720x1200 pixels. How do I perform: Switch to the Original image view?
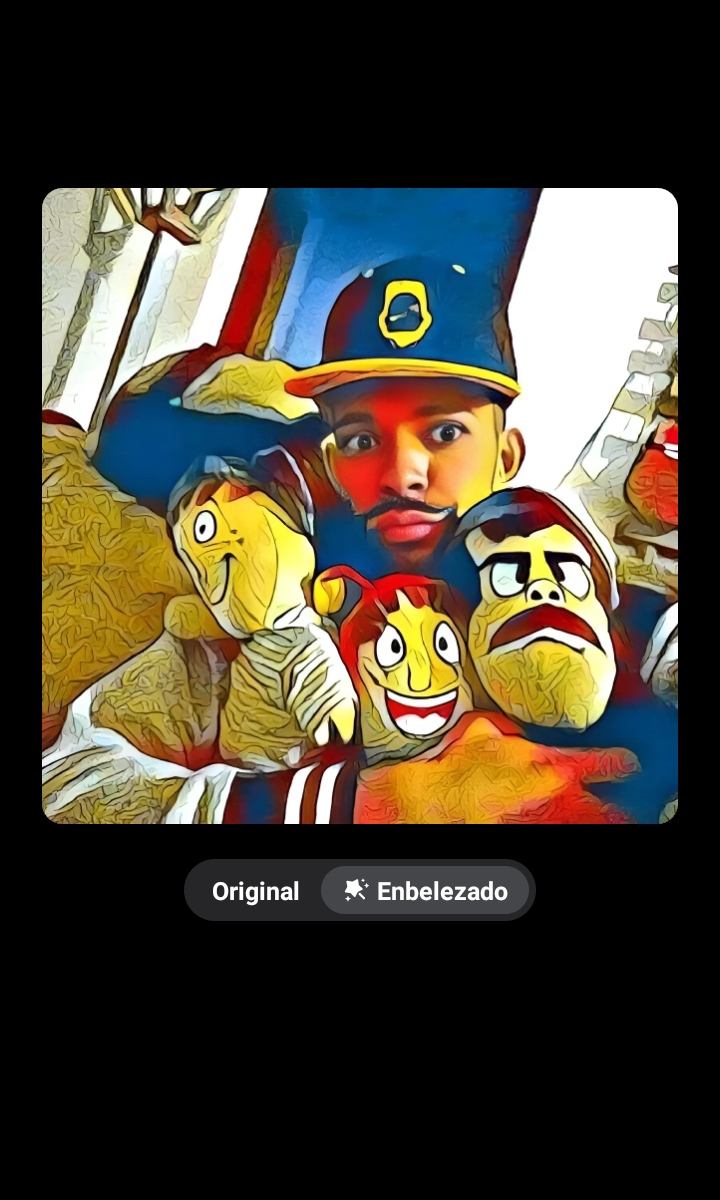click(x=255, y=891)
